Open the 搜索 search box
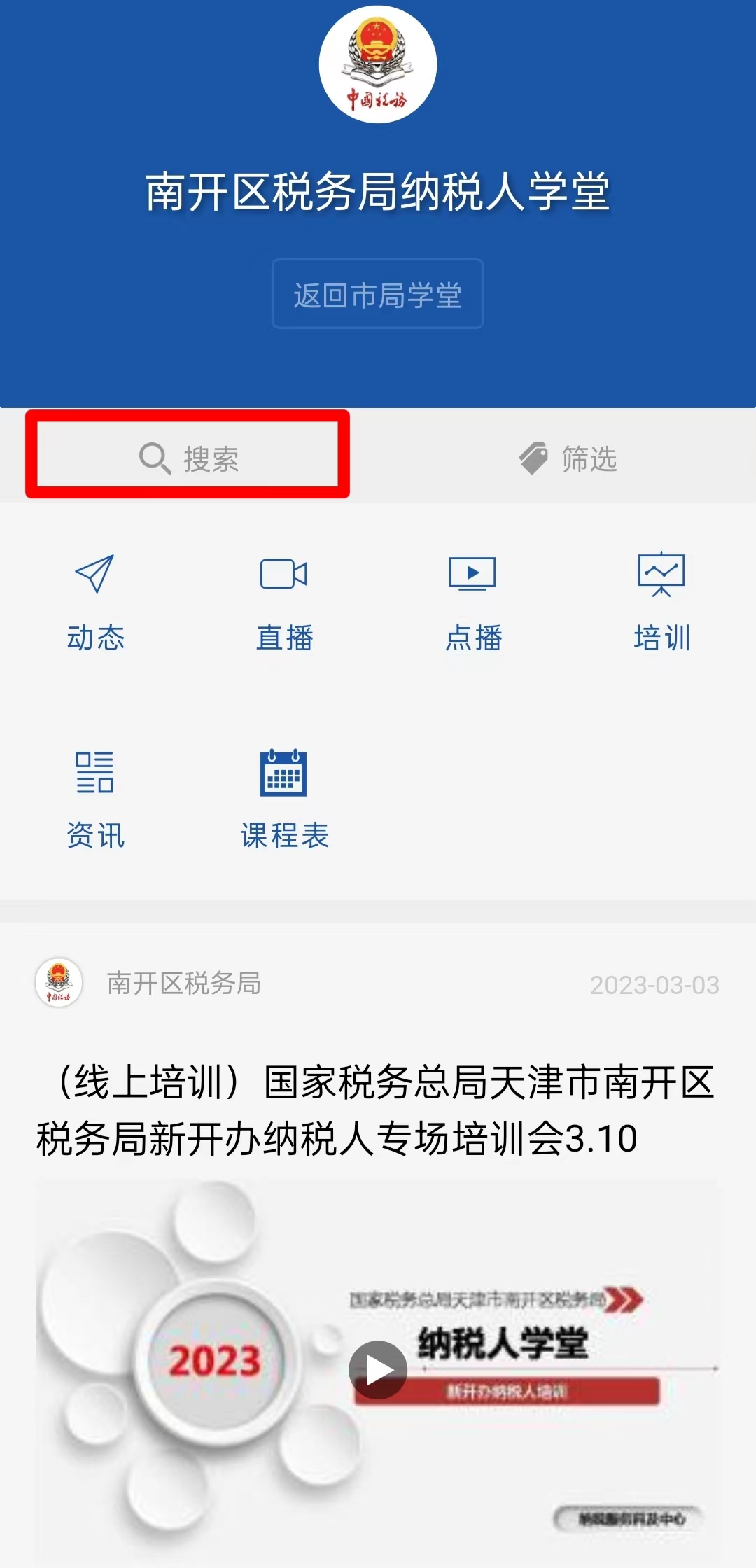Image resolution: width=756 pixels, height=1568 pixels. [188, 458]
